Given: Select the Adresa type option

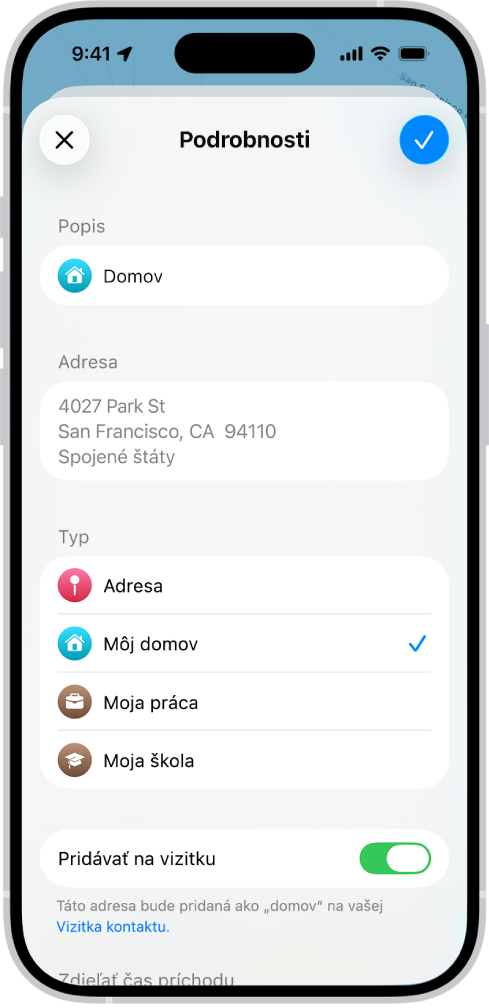Looking at the screenshot, I should pyautogui.click(x=244, y=586).
